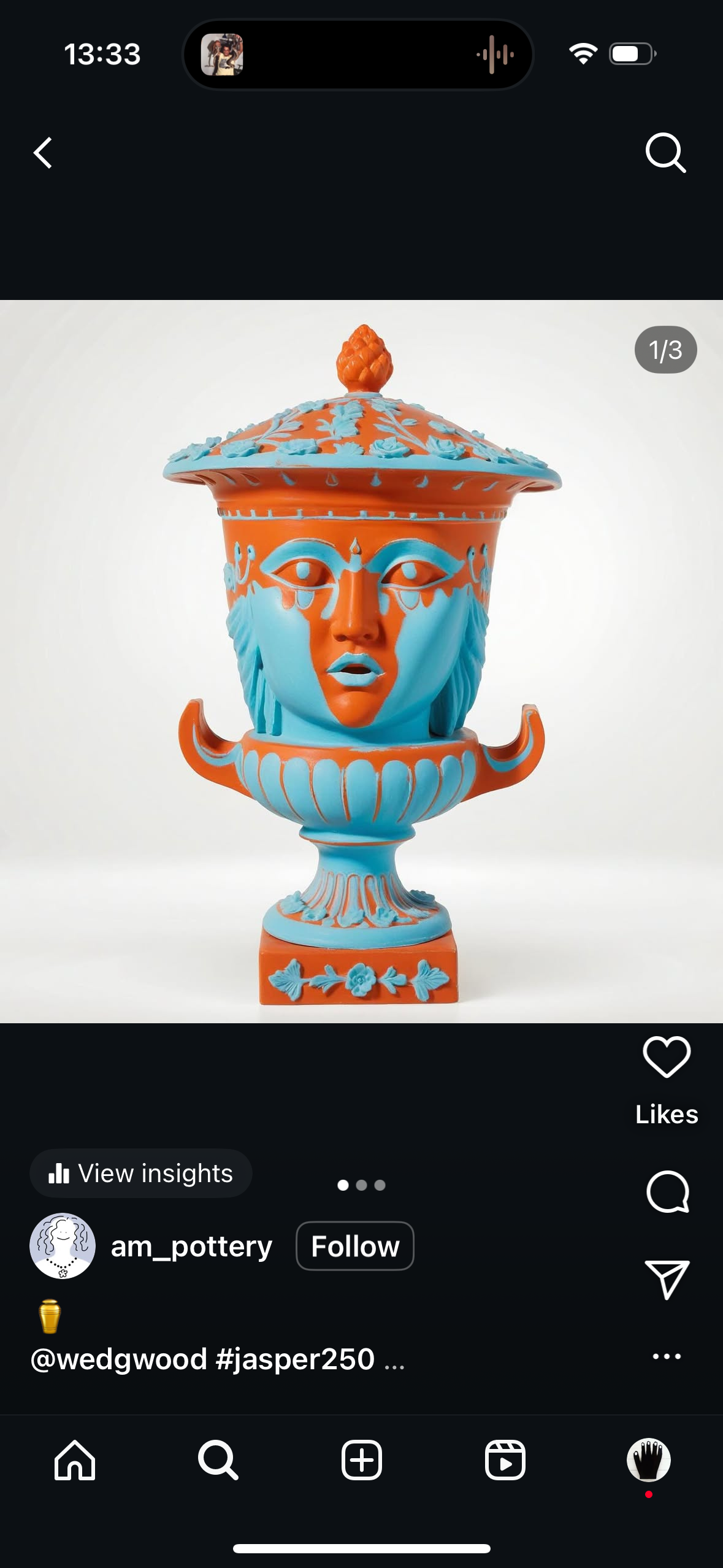The image size is (723, 1568).
Task: Go back using the top-left arrow
Action: [x=43, y=153]
